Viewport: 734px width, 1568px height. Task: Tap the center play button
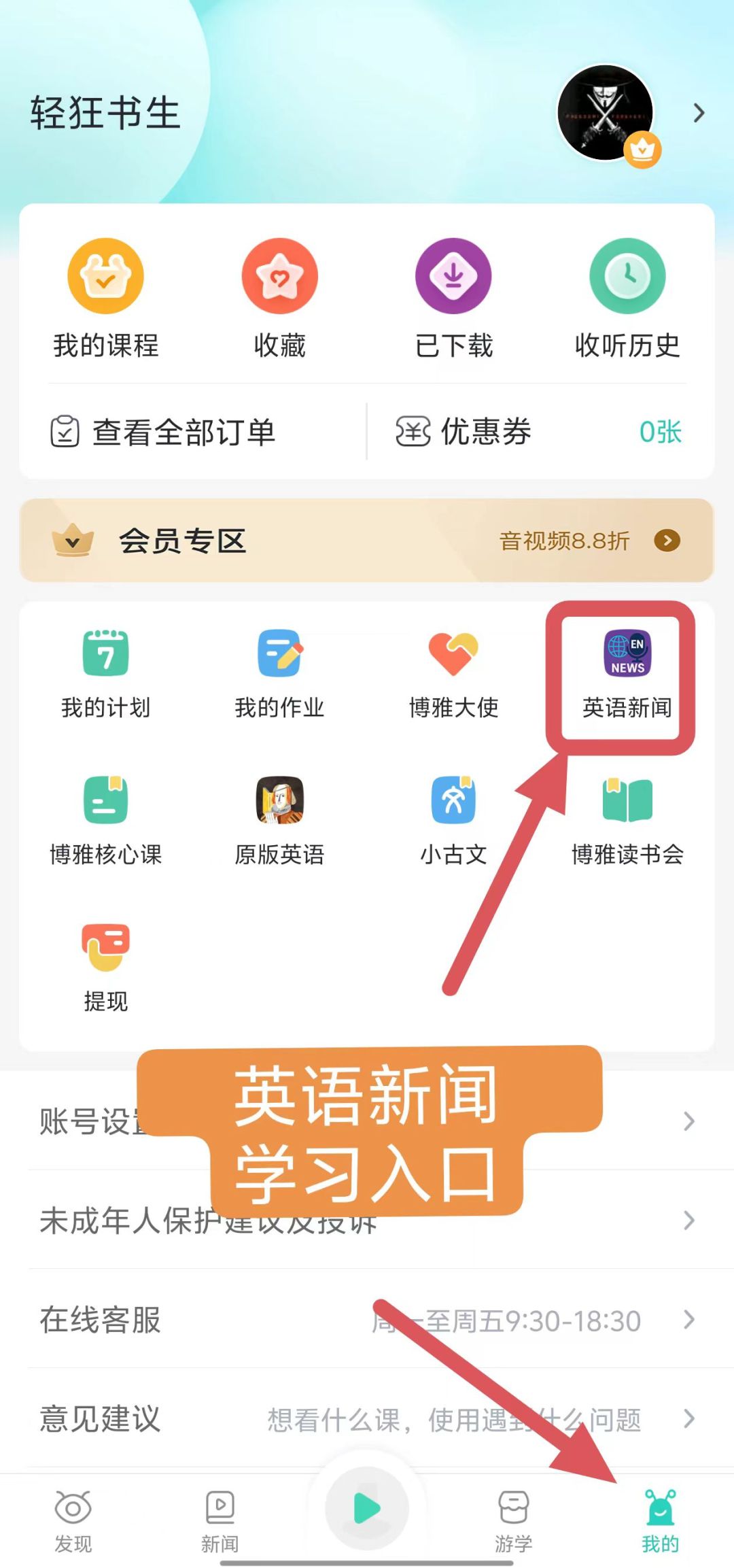367,1508
